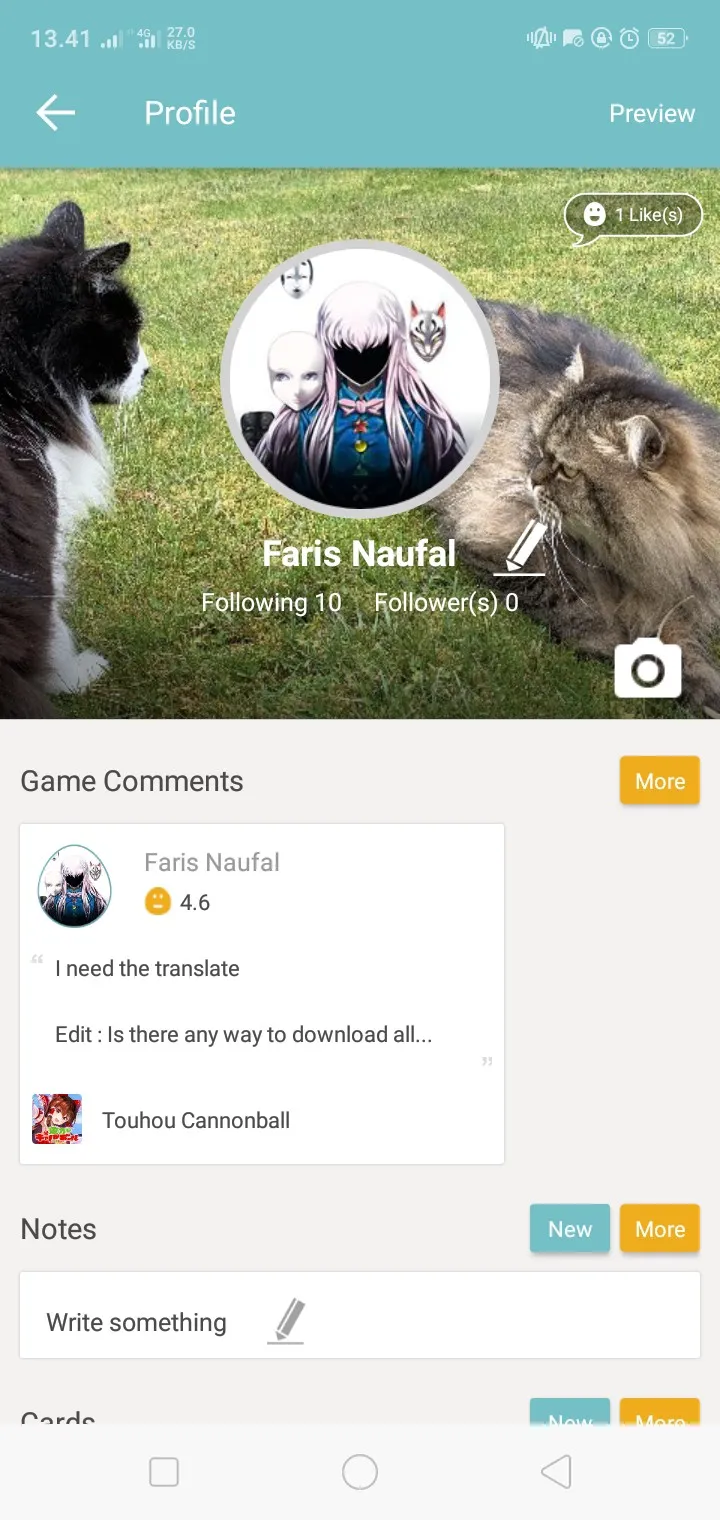Image resolution: width=720 pixels, height=1520 pixels.
Task: Go back using the arrow
Action: point(56,113)
